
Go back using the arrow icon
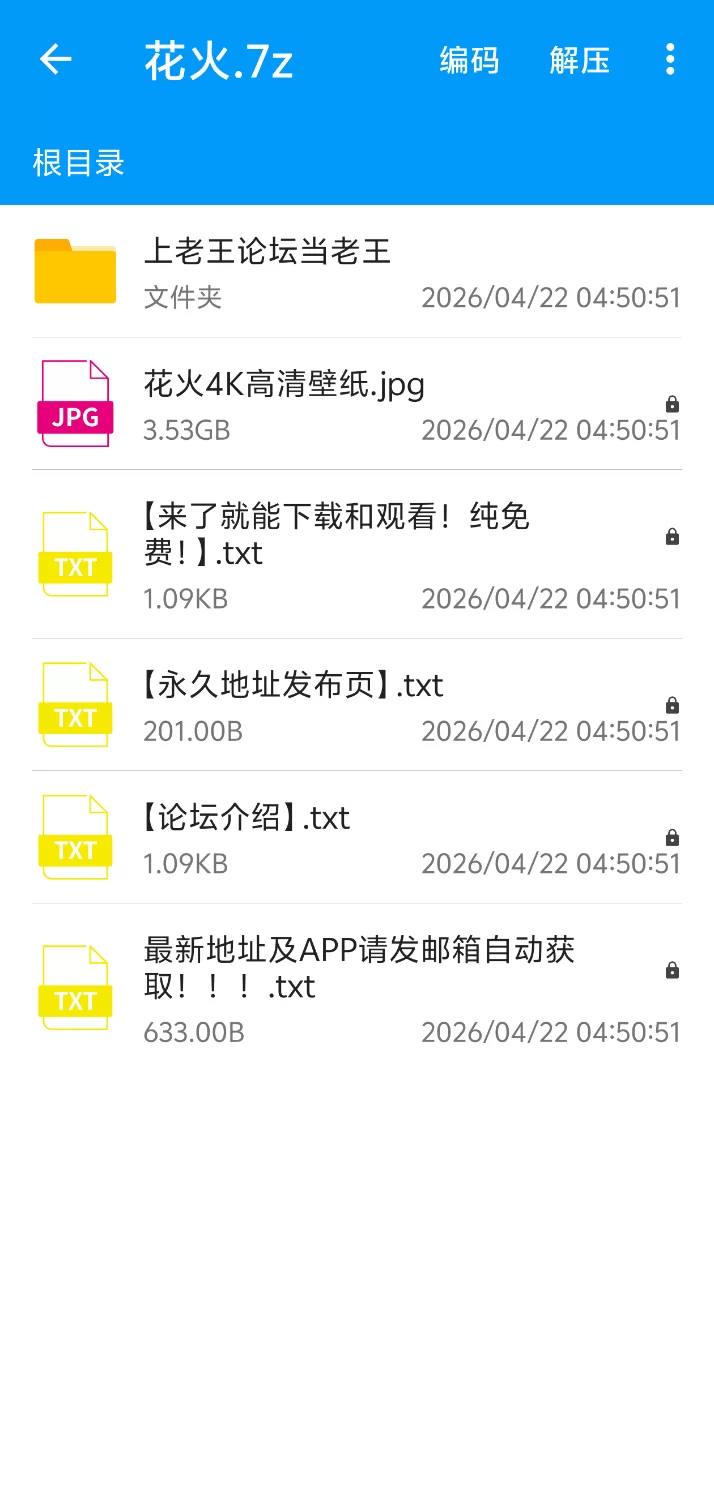pyautogui.click(x=56, y=60)
